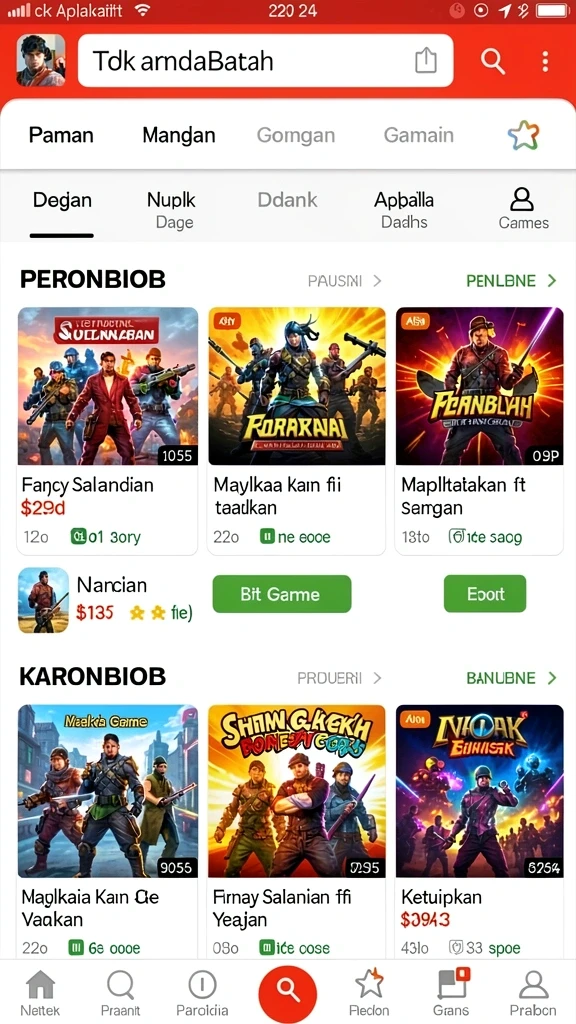Viewport: 576px width, 1024px height.
Task: Switch to the Nuplk Dage sub-tab
Action: [171, 210]
